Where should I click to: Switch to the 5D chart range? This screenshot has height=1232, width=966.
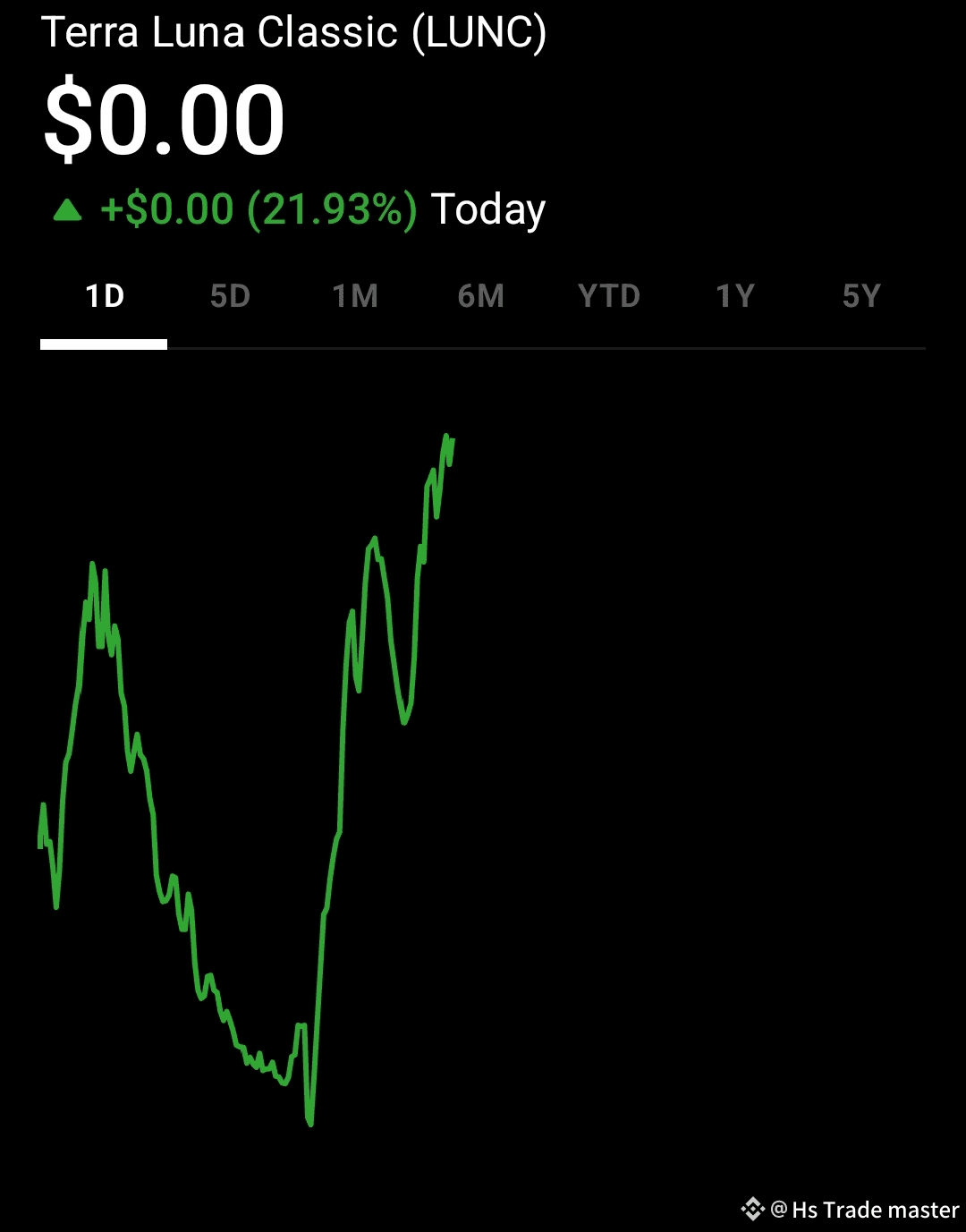click(230, 296)
